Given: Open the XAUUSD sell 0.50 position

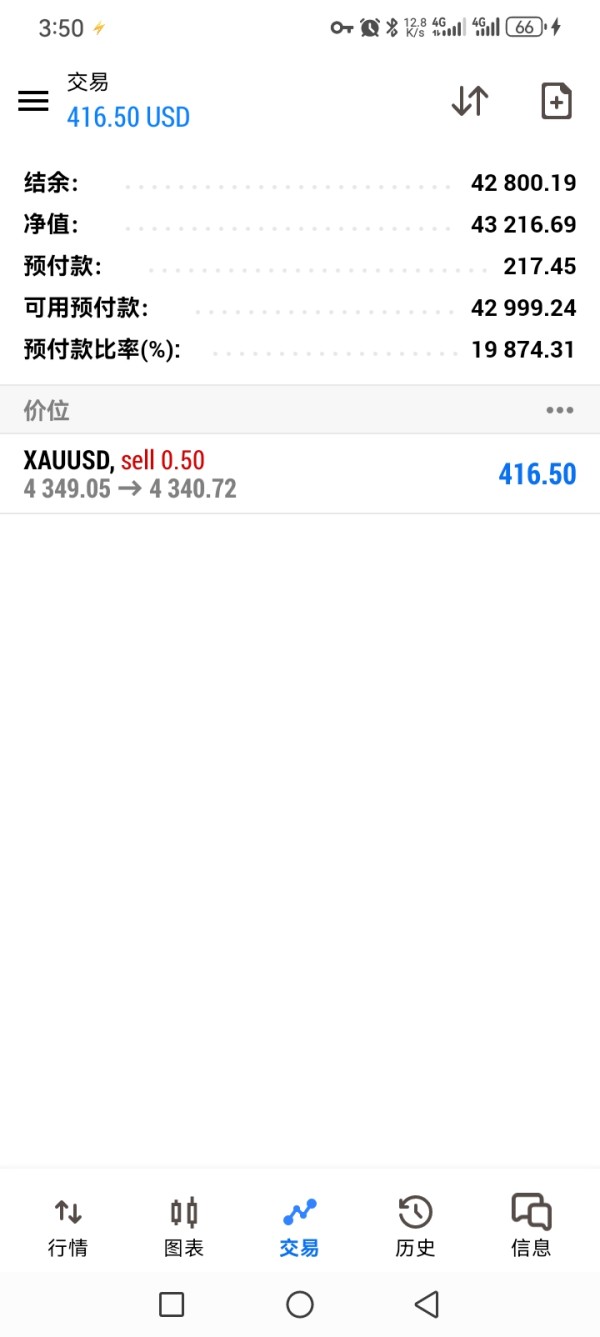Looking at the screenshot, I should pyautogui.click(x=300, y=474).
